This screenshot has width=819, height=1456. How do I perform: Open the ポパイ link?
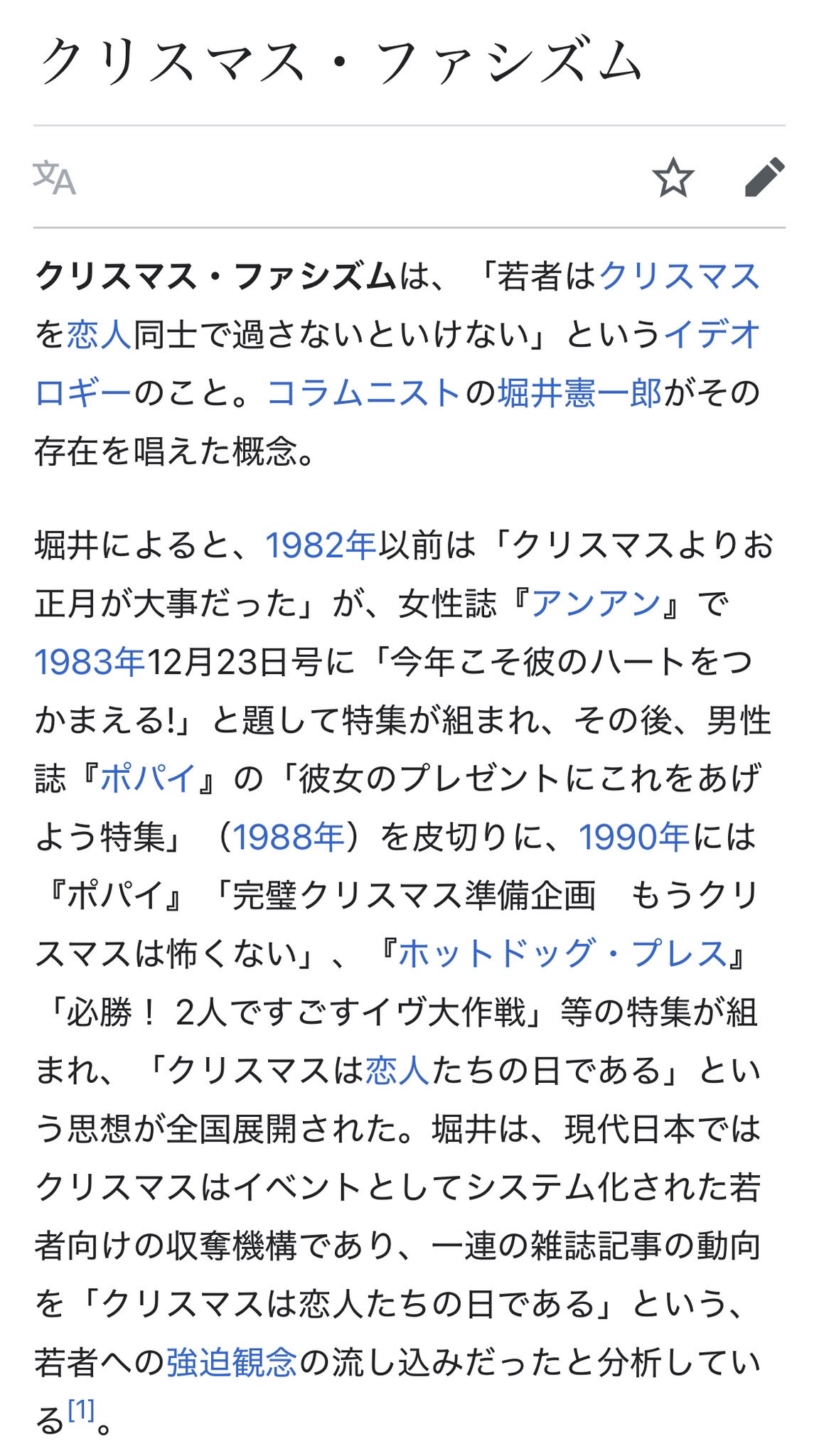[x=147, y=778]
